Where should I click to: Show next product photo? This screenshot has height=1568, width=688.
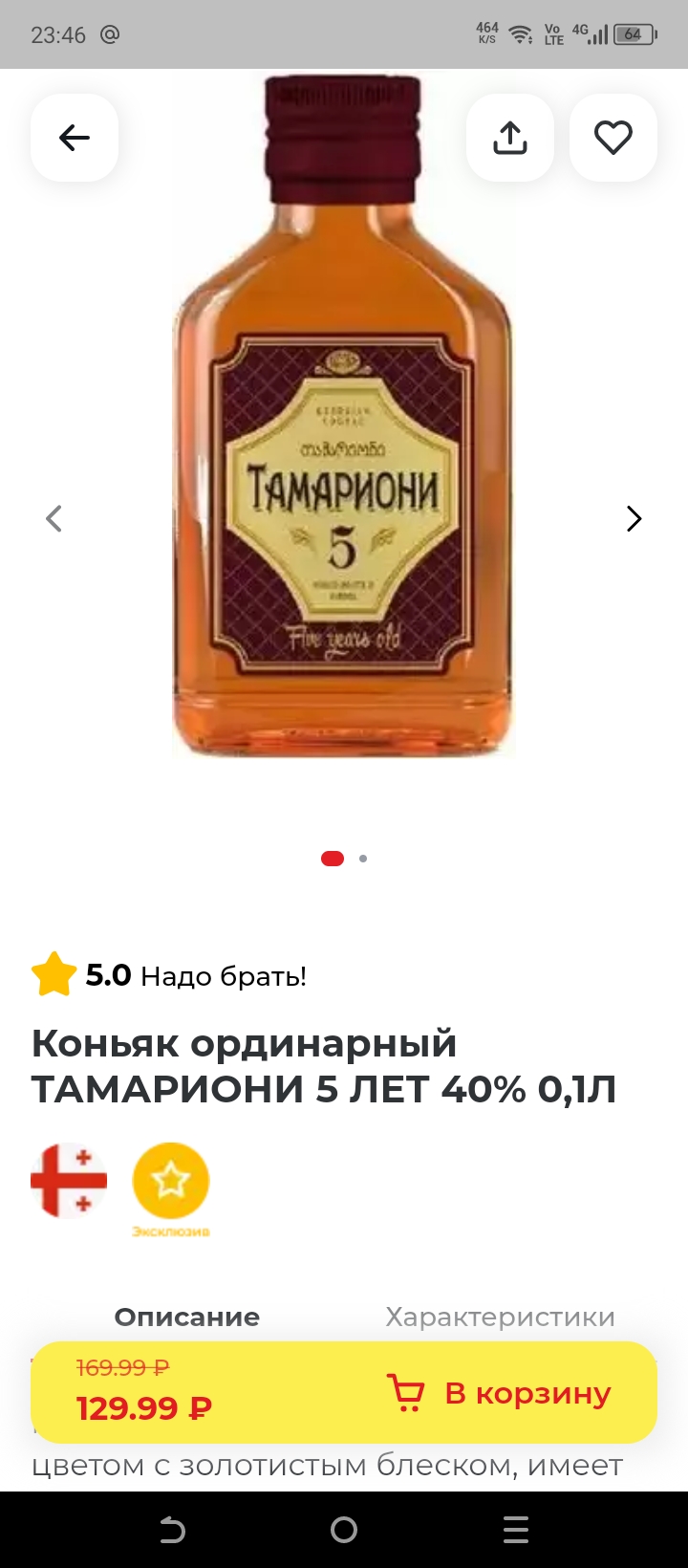pyautogui.click(x=634, y=518)
